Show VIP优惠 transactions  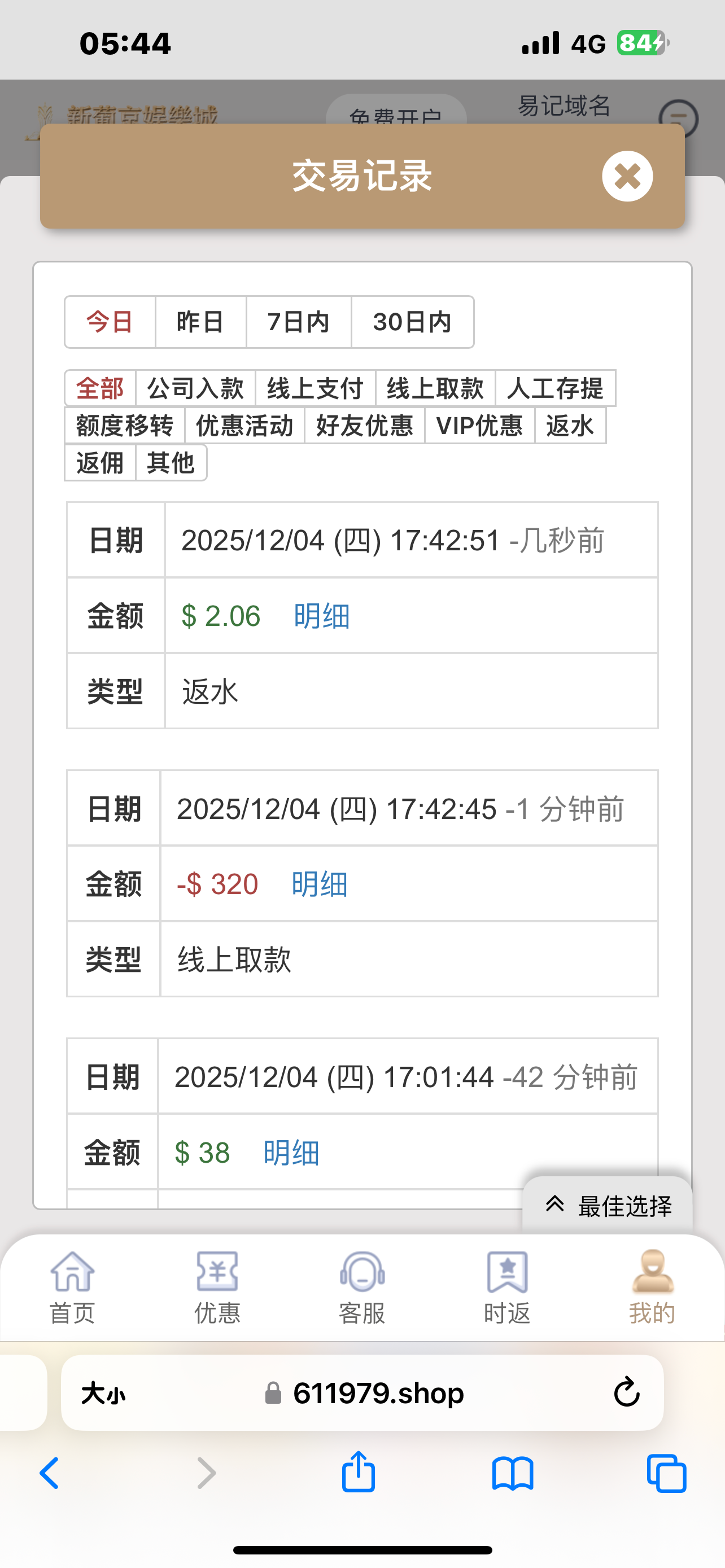click(x=479, y=426)
